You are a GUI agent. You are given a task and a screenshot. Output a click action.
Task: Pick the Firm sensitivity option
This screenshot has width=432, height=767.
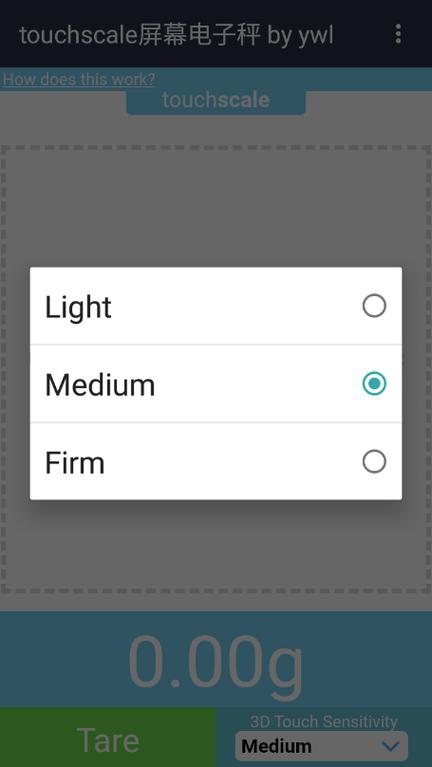coord(216,462)
